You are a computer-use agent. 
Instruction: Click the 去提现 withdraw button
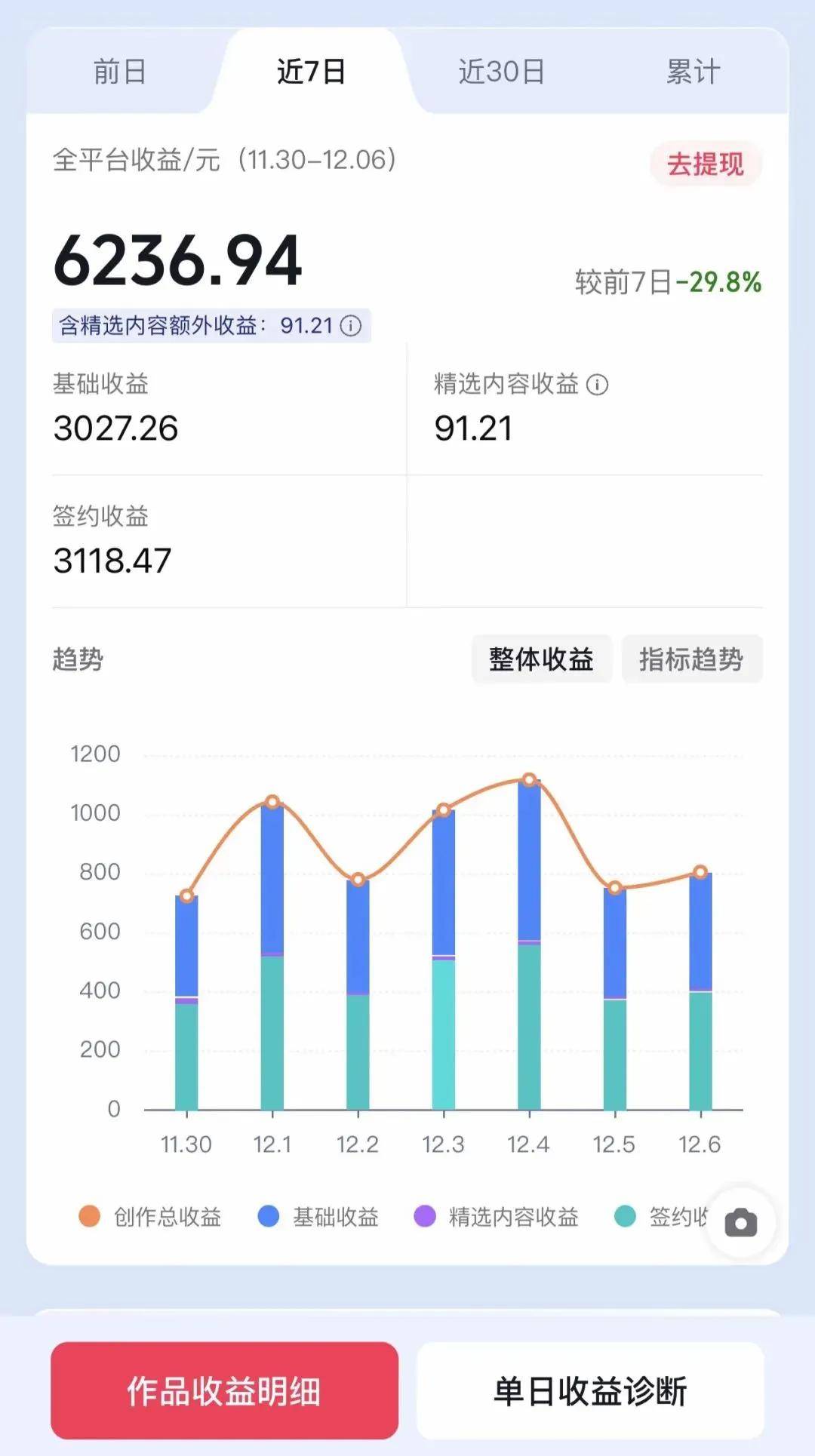(706, 162)
